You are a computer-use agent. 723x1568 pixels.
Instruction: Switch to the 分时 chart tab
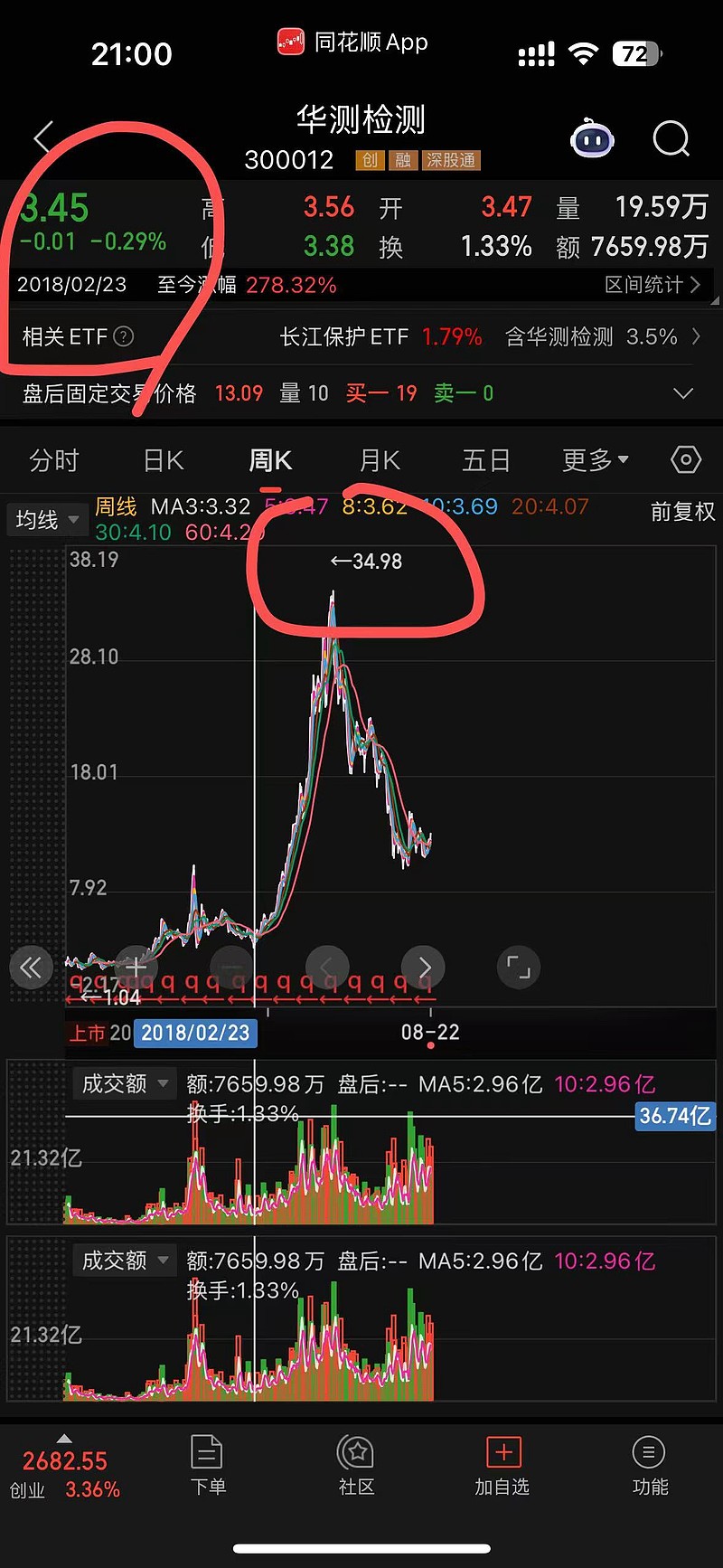point(54,460)
